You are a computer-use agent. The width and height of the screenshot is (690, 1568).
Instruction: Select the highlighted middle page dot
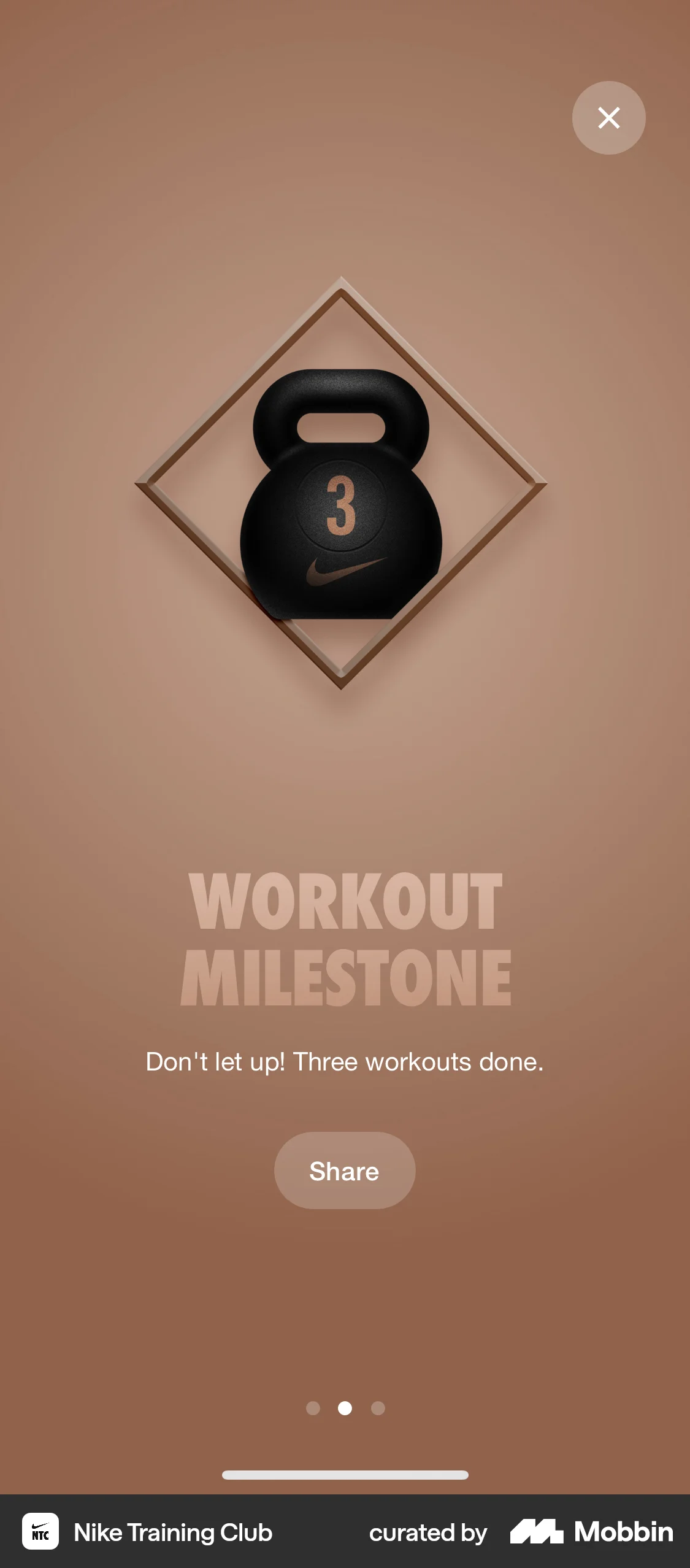tap(345, 1408)
